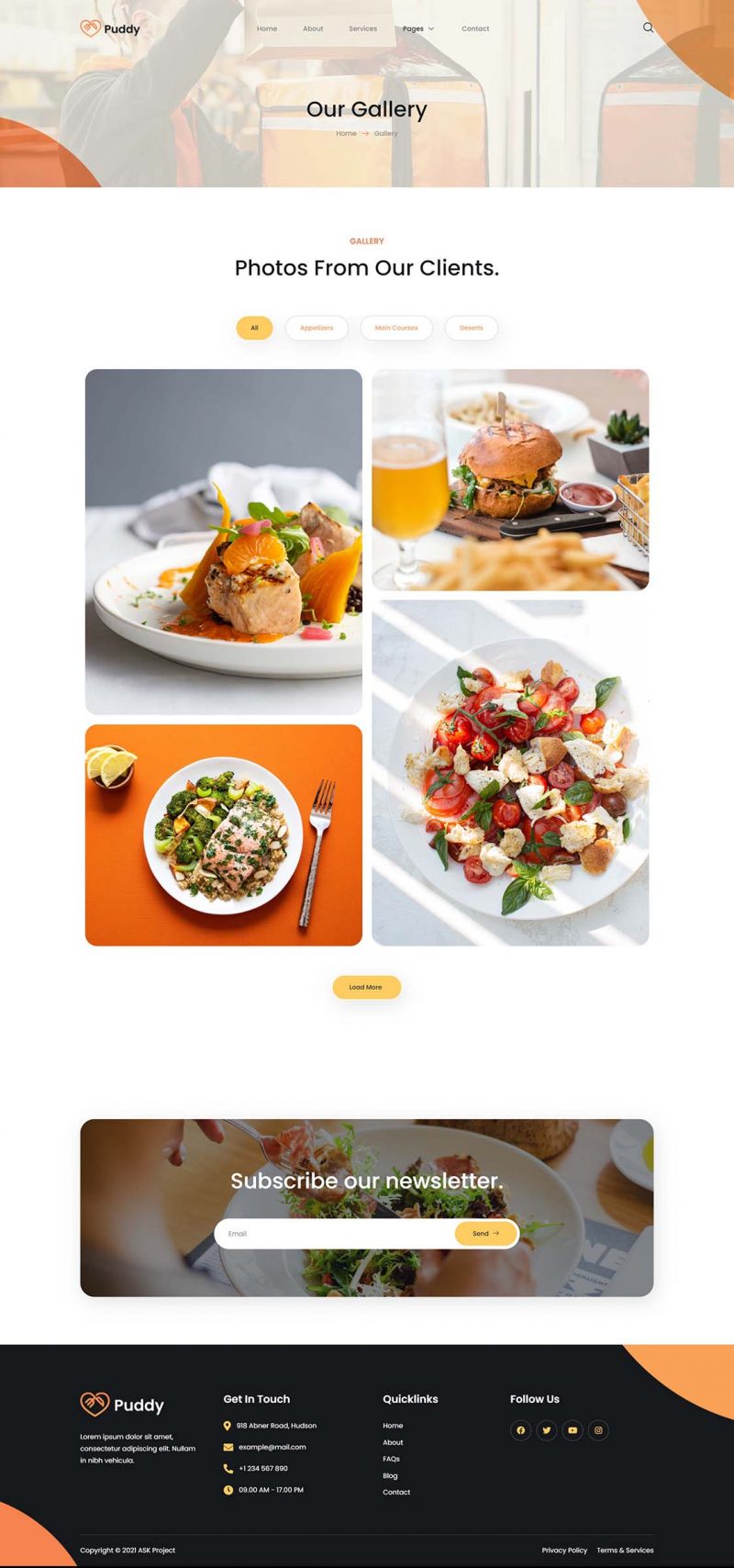Send the newsletter subscription
This screenshot has height=1568, width=734.
486,1234
